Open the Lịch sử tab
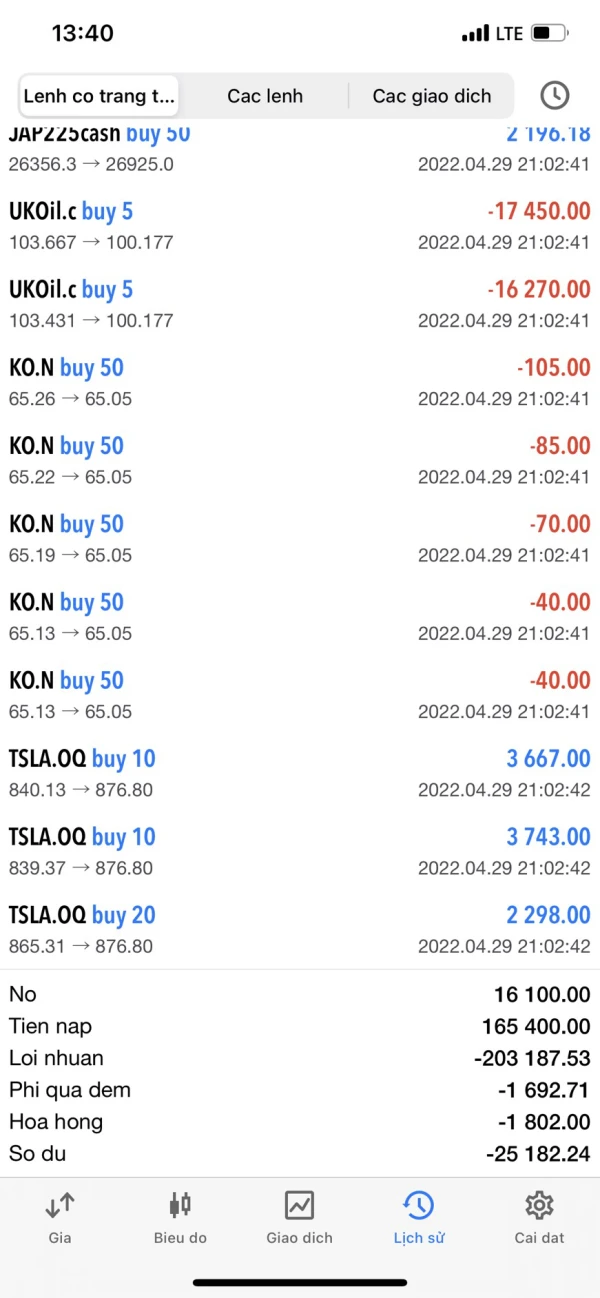The width and height of the screenshot is (600, 1298). [x=419, y=1217]
